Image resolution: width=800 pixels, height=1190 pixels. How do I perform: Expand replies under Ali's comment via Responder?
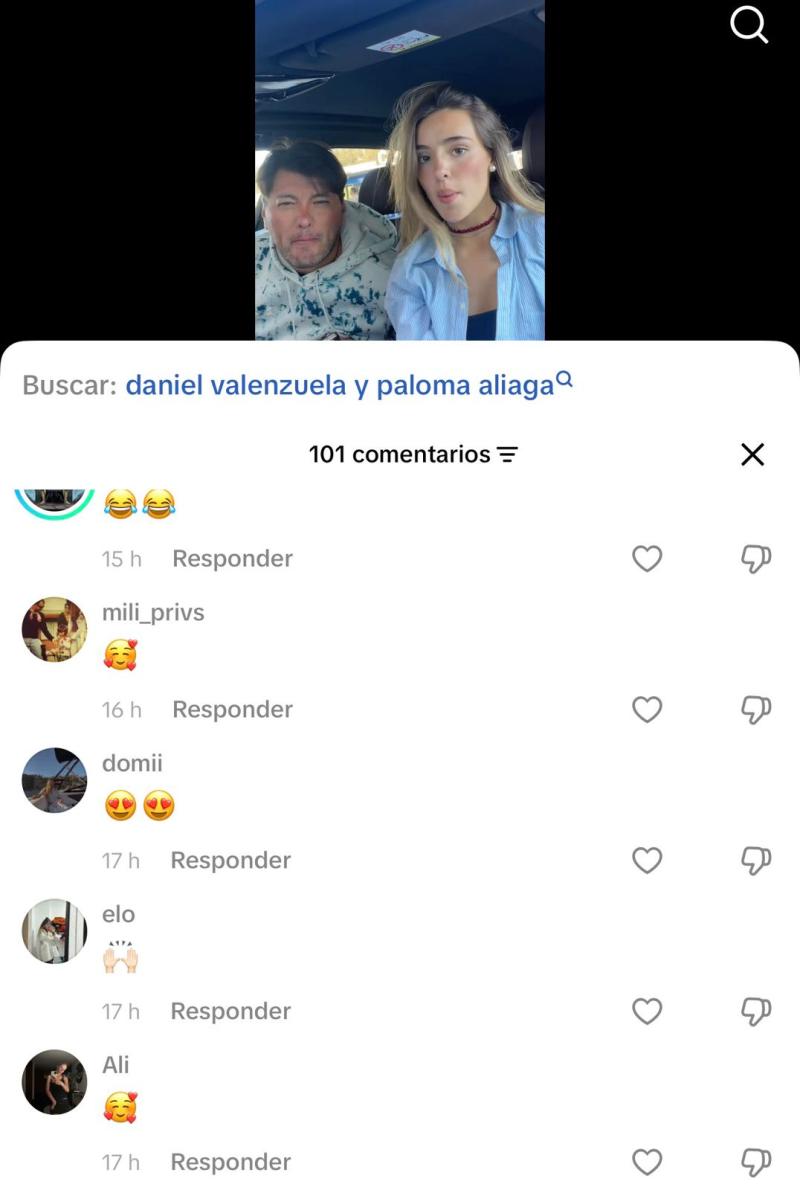(230, 1162)
